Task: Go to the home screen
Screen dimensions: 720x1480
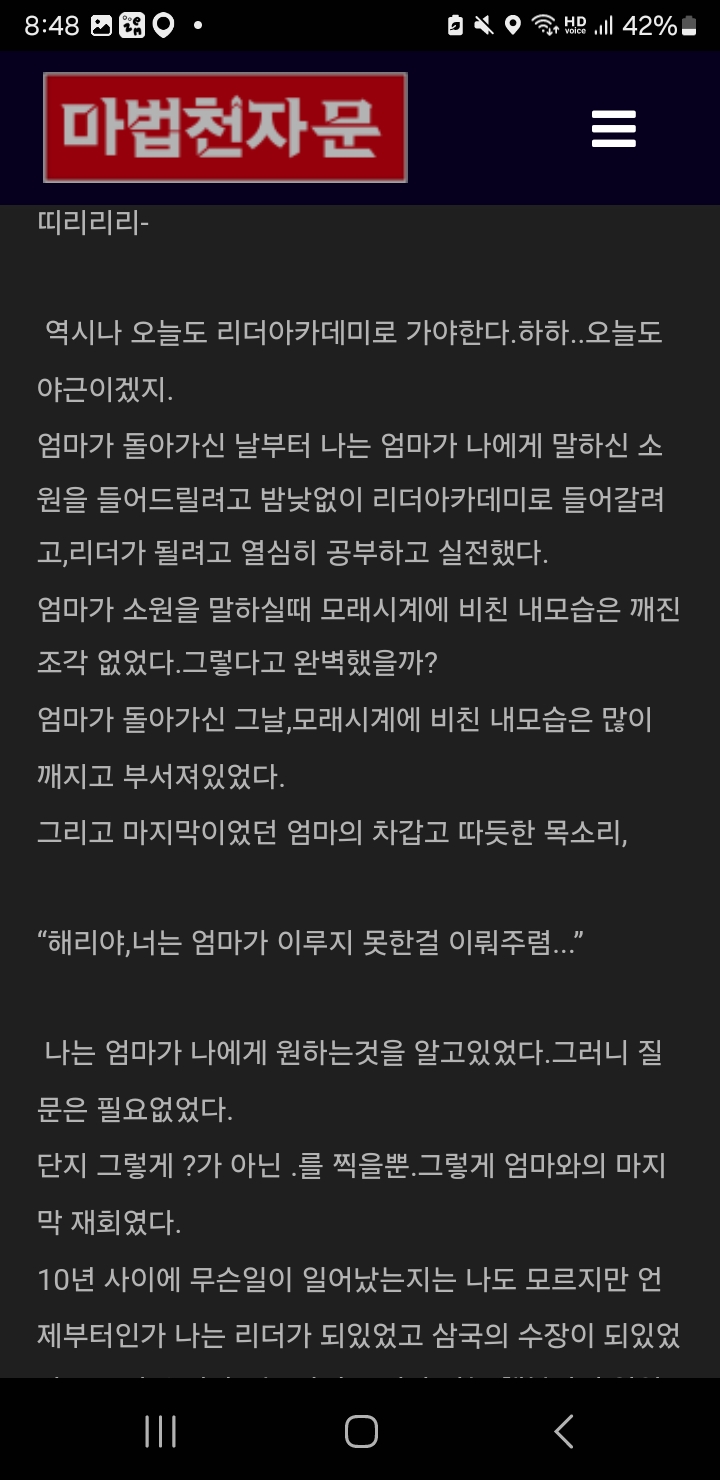Action: (x=360, y=1431)
